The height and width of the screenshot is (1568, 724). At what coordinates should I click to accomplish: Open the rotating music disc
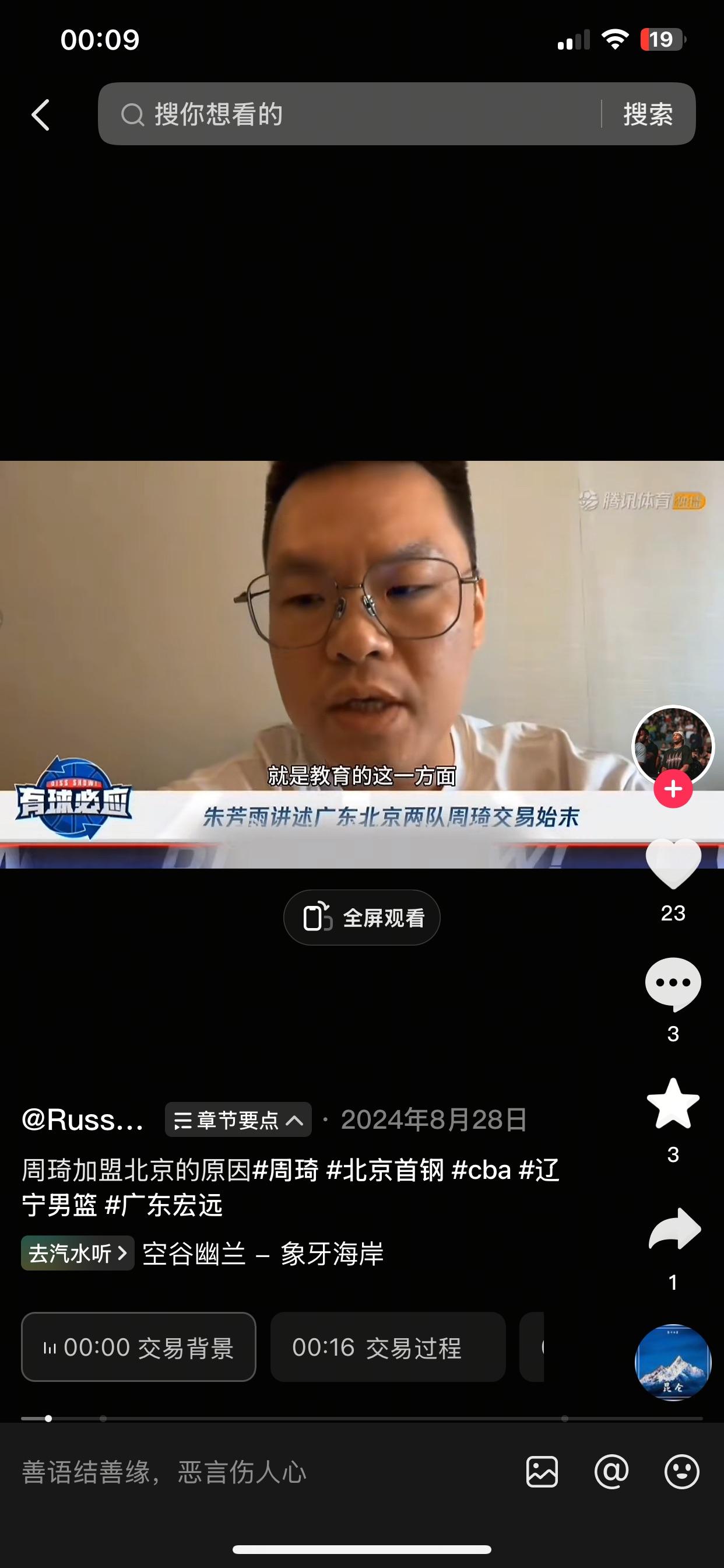click(x=672, y=1362)
